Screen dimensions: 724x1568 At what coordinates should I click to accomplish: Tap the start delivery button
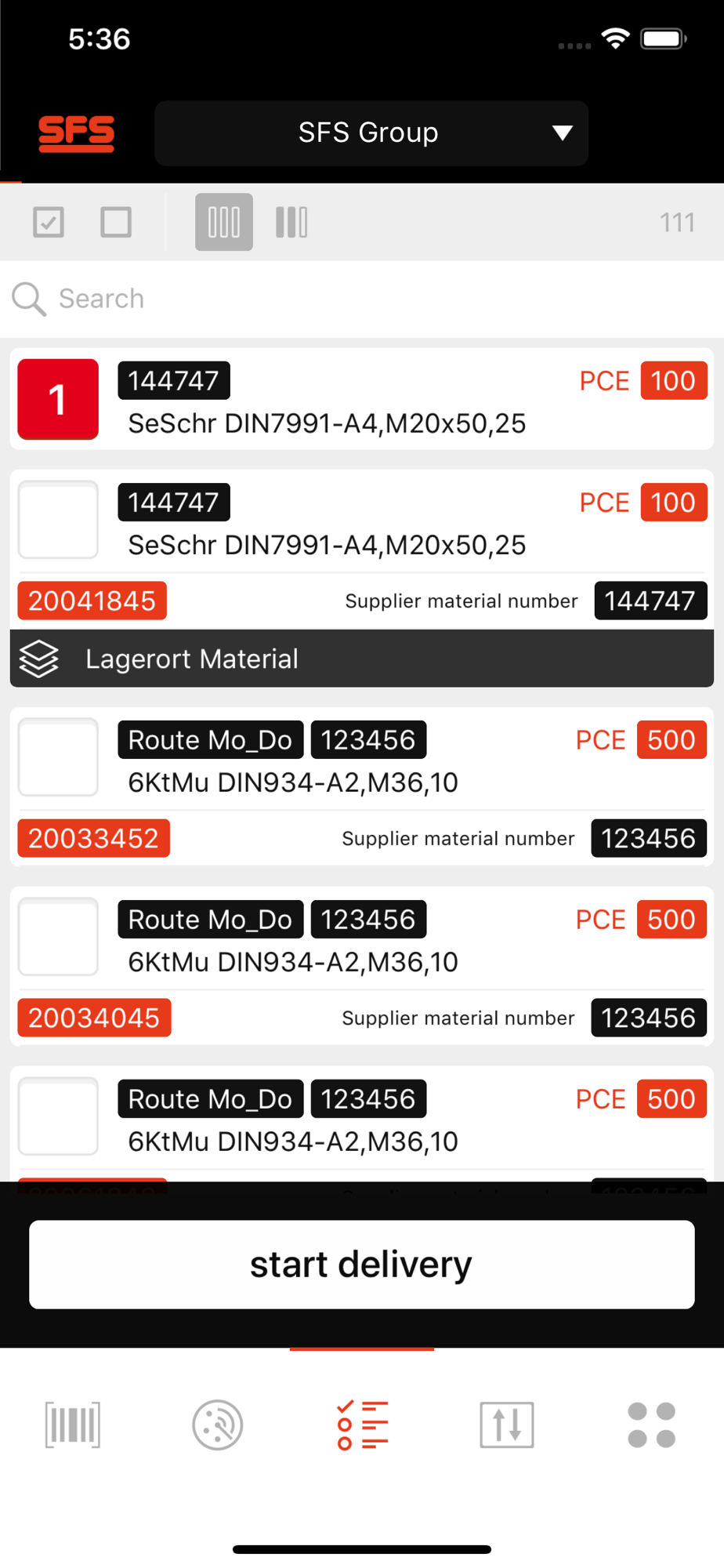[362, 1264]
